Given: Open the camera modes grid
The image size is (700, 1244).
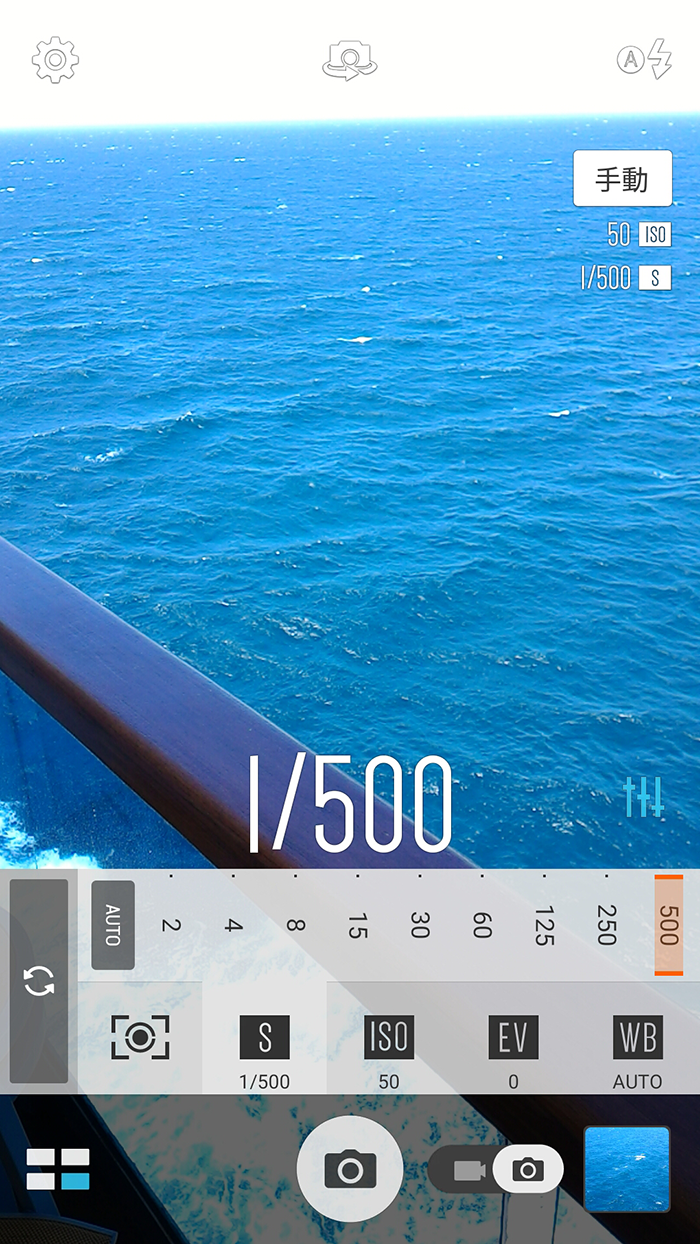Looking at the screenshot, I should coord(58,1169).
